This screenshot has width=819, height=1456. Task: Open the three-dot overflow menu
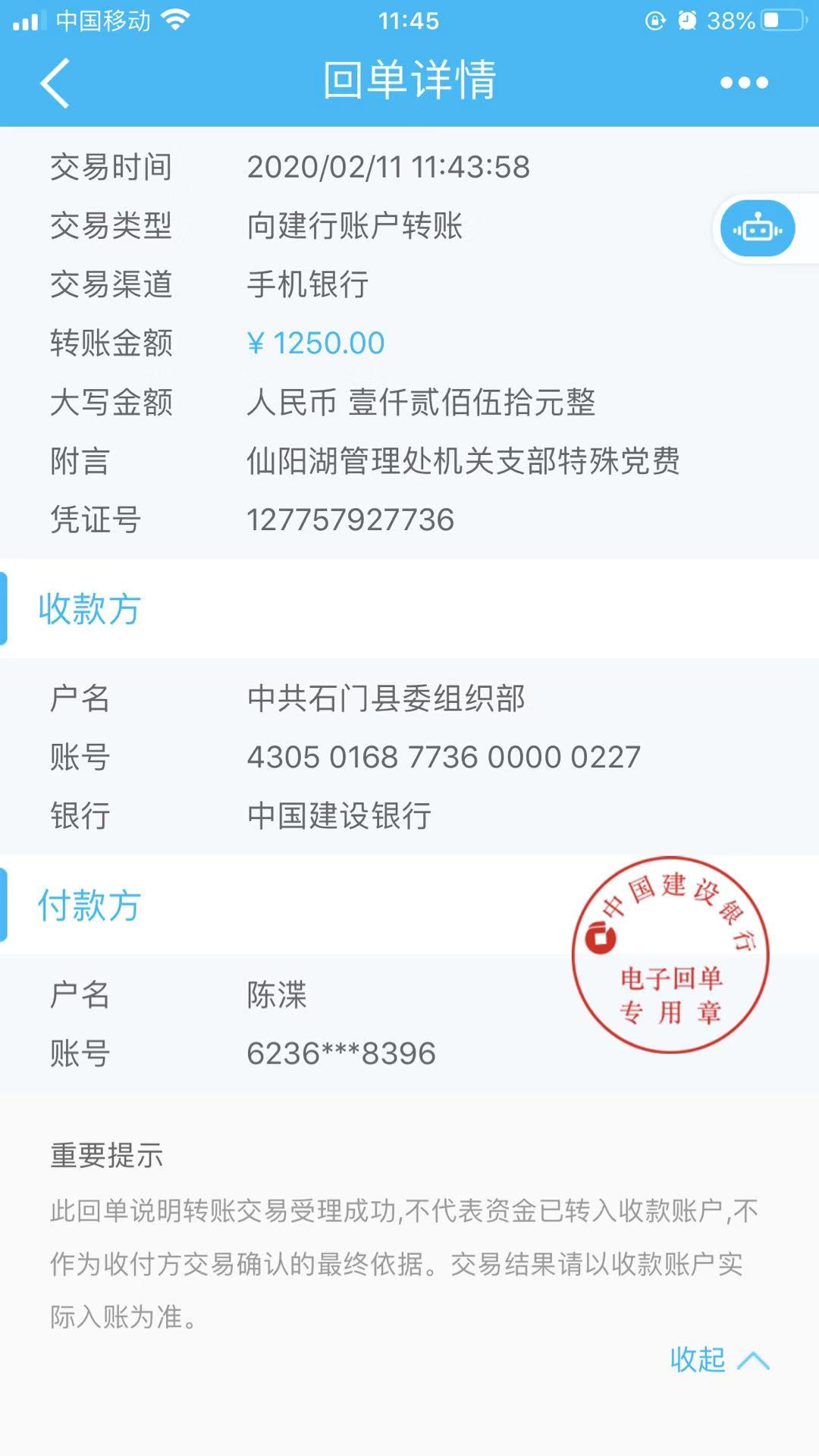[744, 82]
